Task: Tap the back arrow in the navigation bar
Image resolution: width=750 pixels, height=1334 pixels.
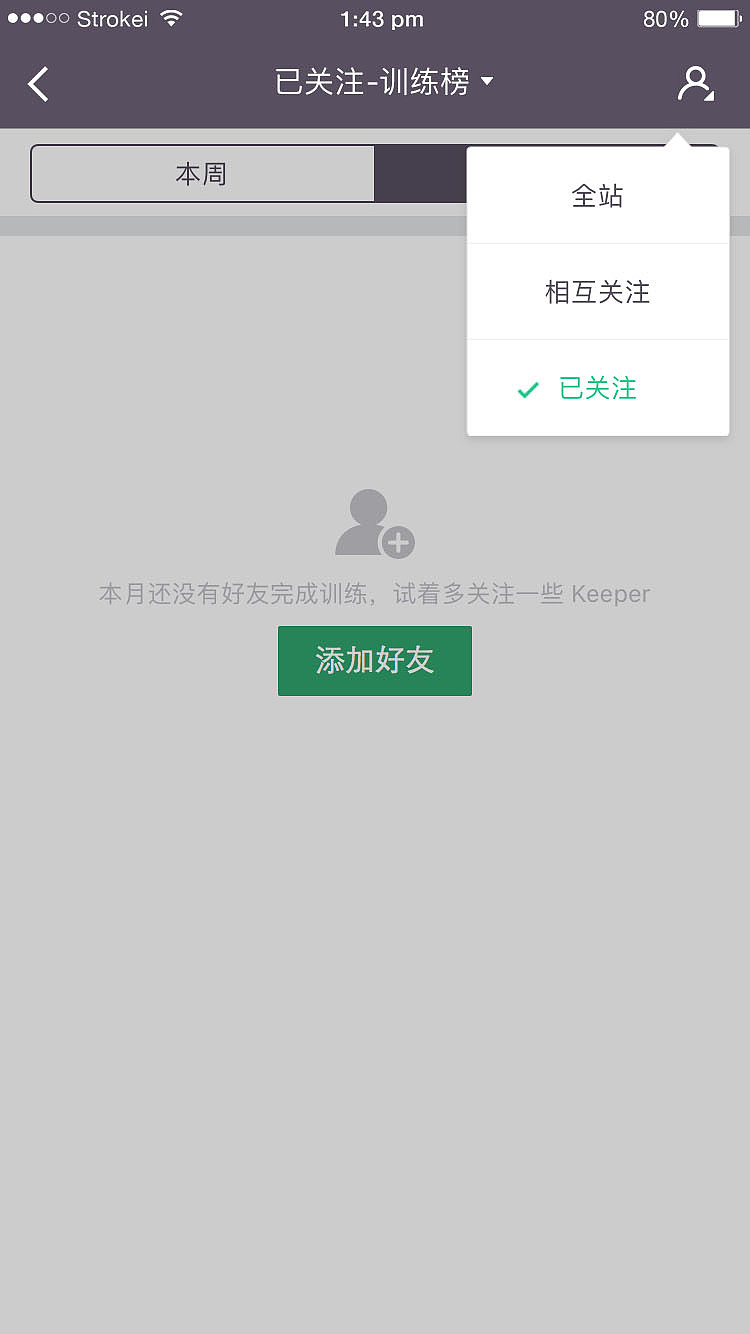Action: (37, 84)
